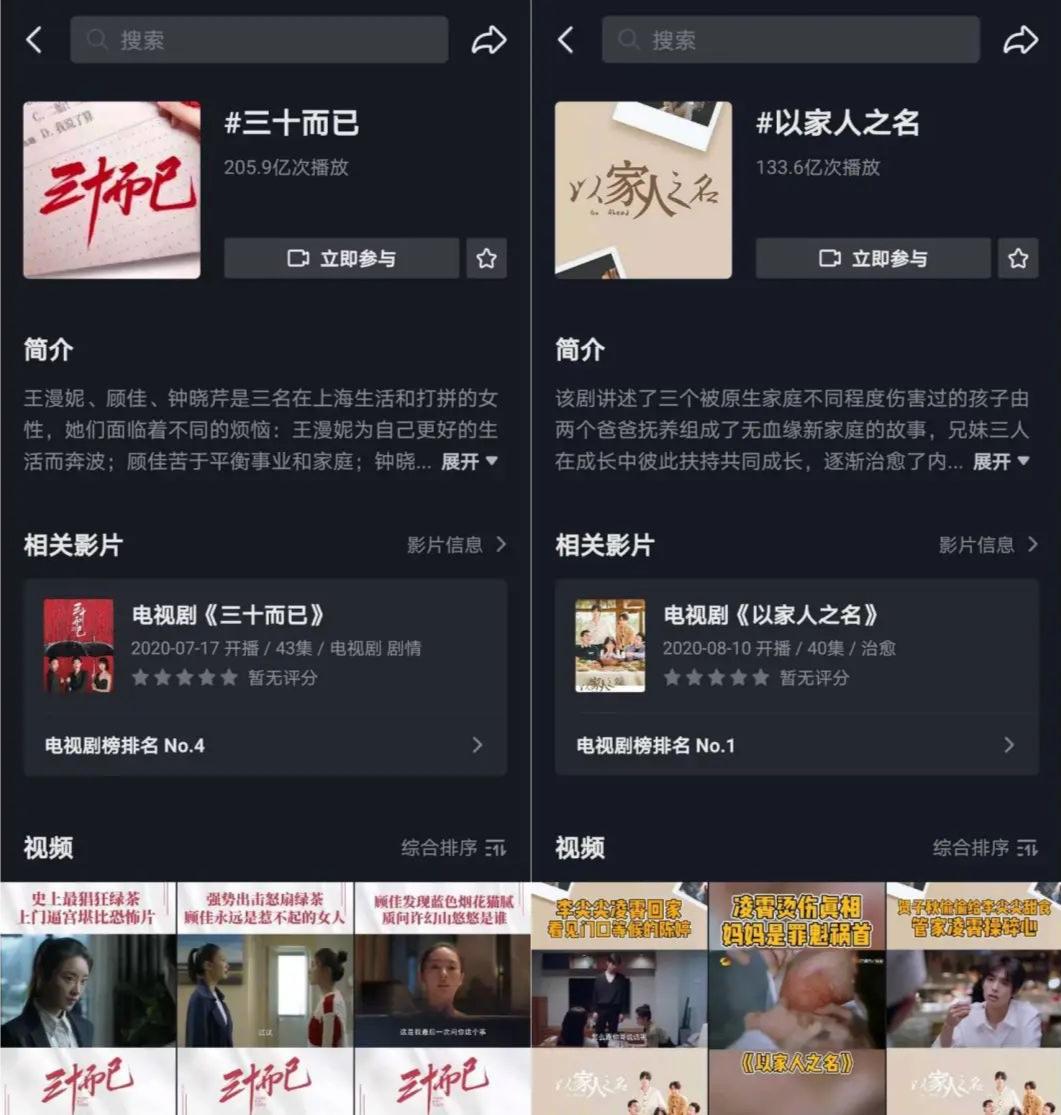Favorite the #以家人之名 topic with the star

tap(1018, 259)
